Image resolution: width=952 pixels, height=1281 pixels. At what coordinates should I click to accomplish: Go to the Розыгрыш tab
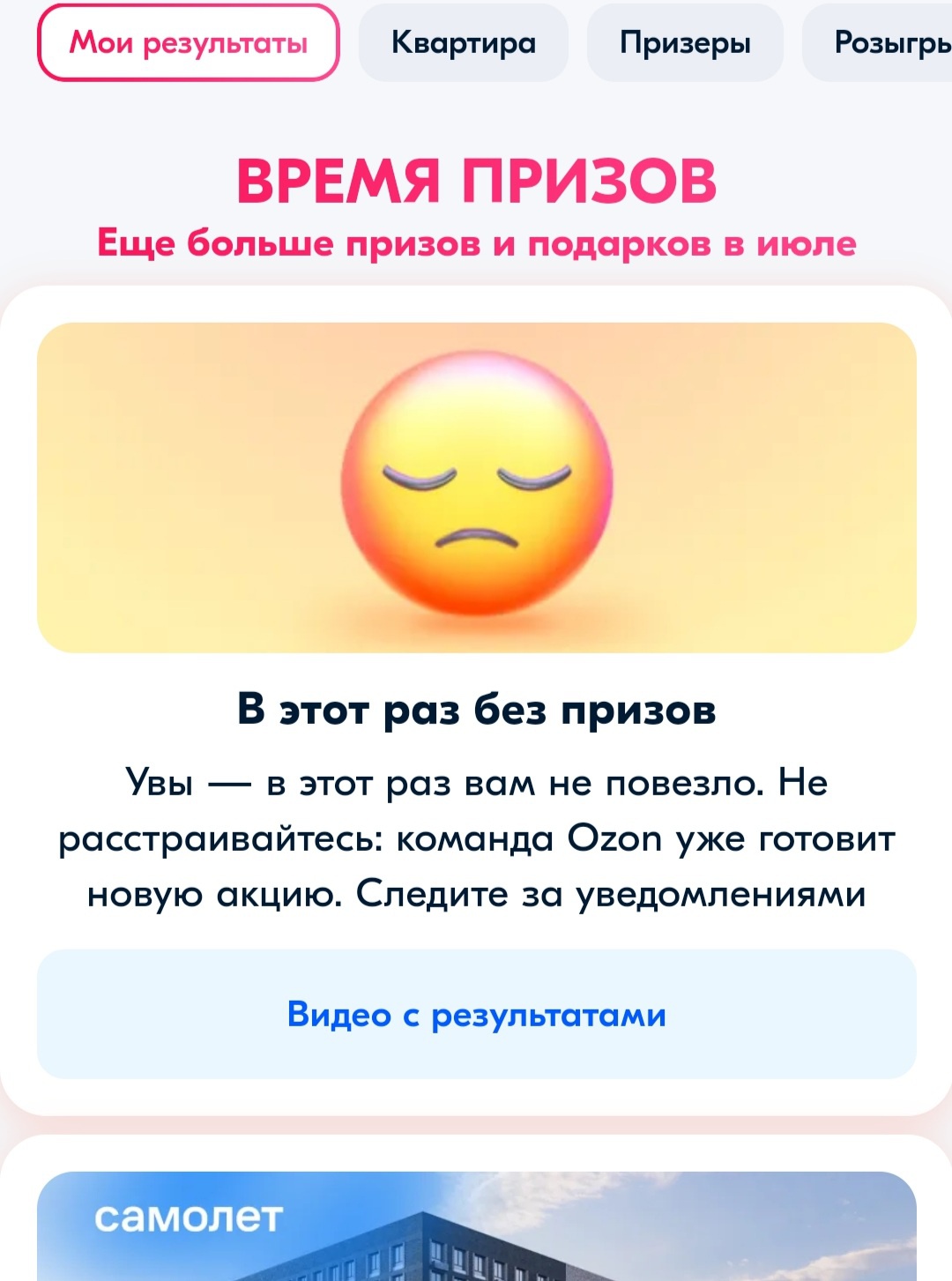886,42
